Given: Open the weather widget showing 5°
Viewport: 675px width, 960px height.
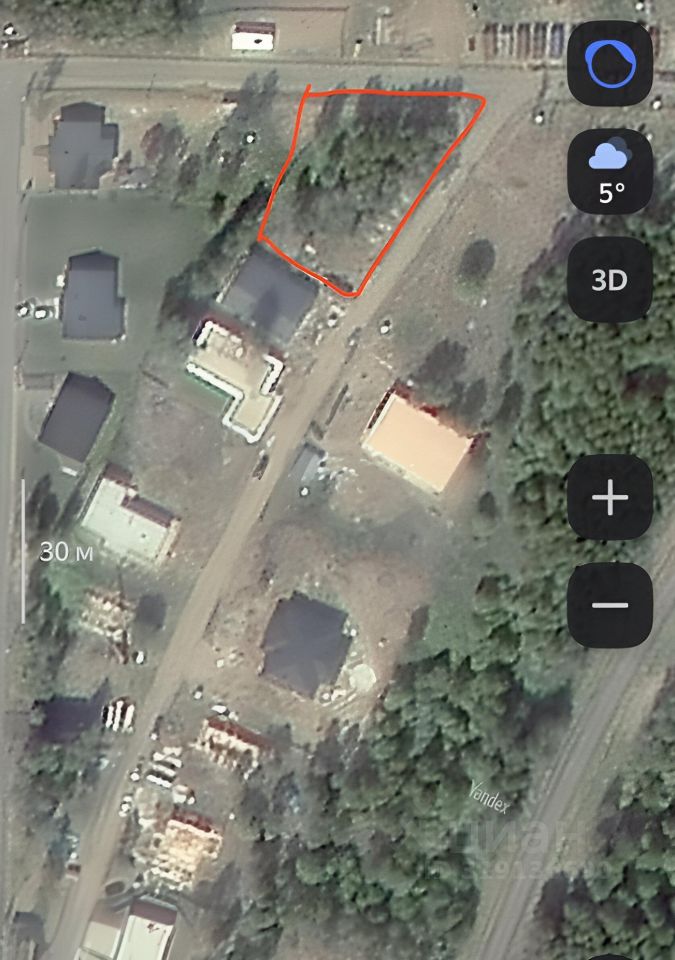Looking at the screenshot, I should (610, 171).
